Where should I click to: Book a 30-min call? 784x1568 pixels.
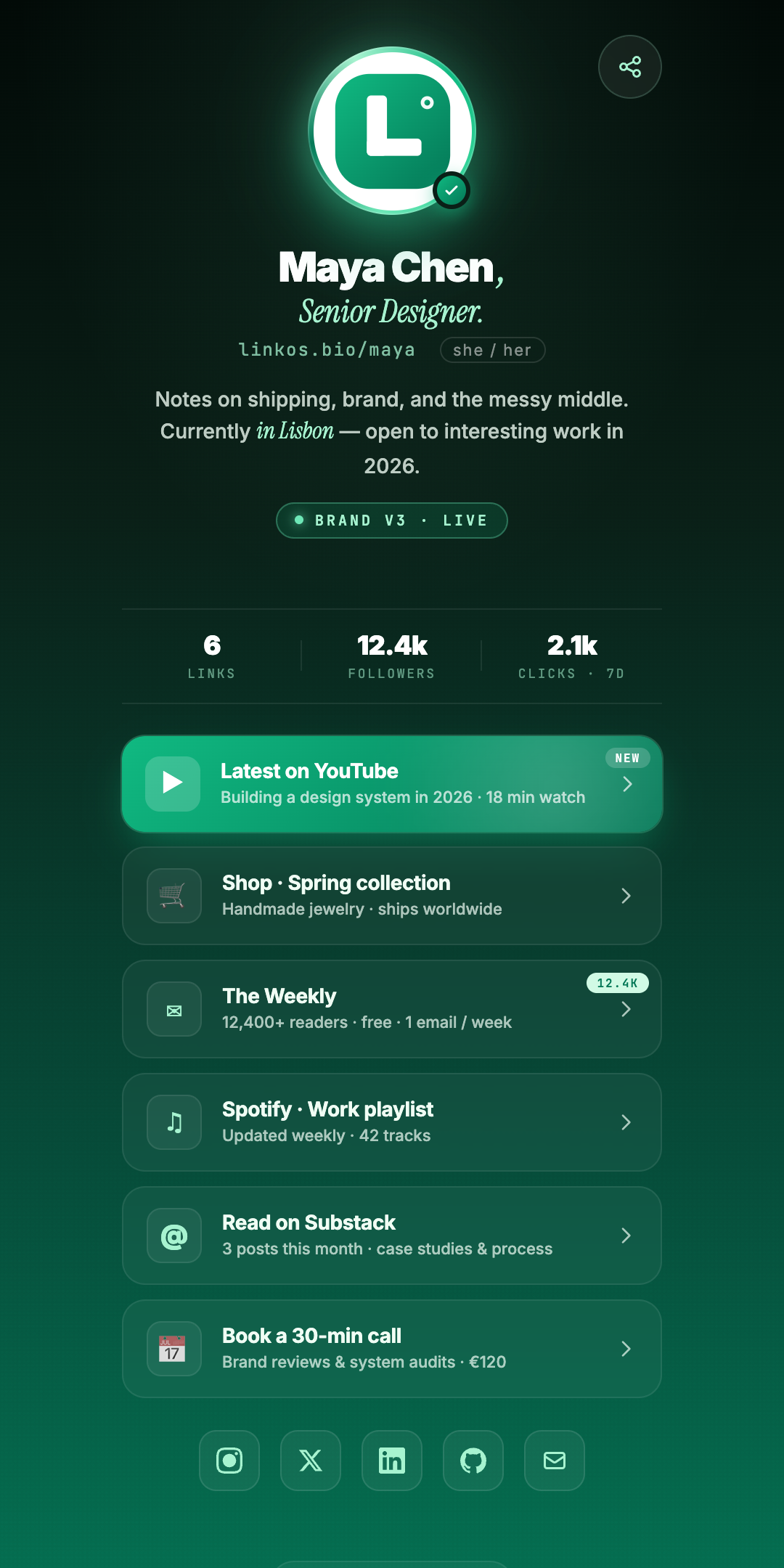(392, 1349)
